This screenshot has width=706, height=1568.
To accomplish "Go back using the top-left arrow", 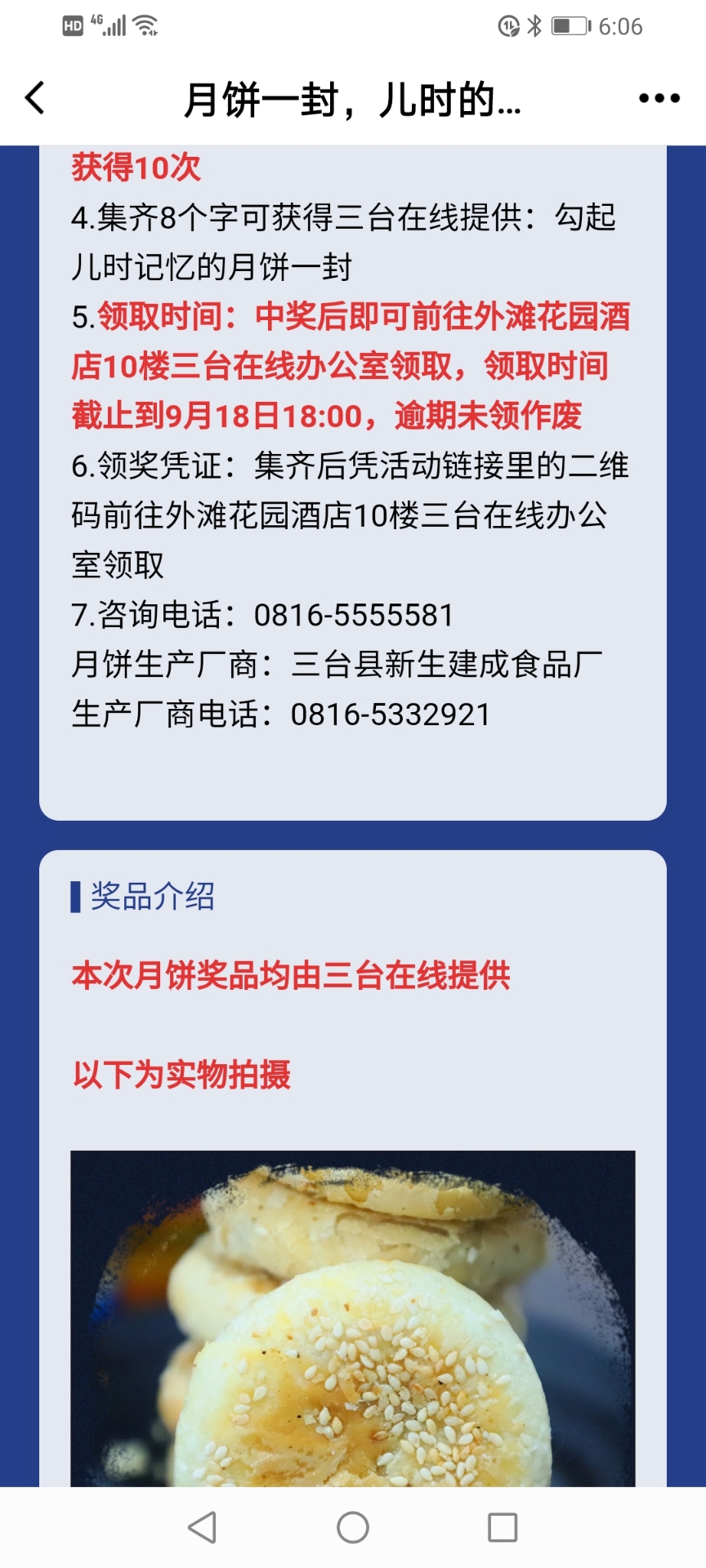I will click(34, 99).
